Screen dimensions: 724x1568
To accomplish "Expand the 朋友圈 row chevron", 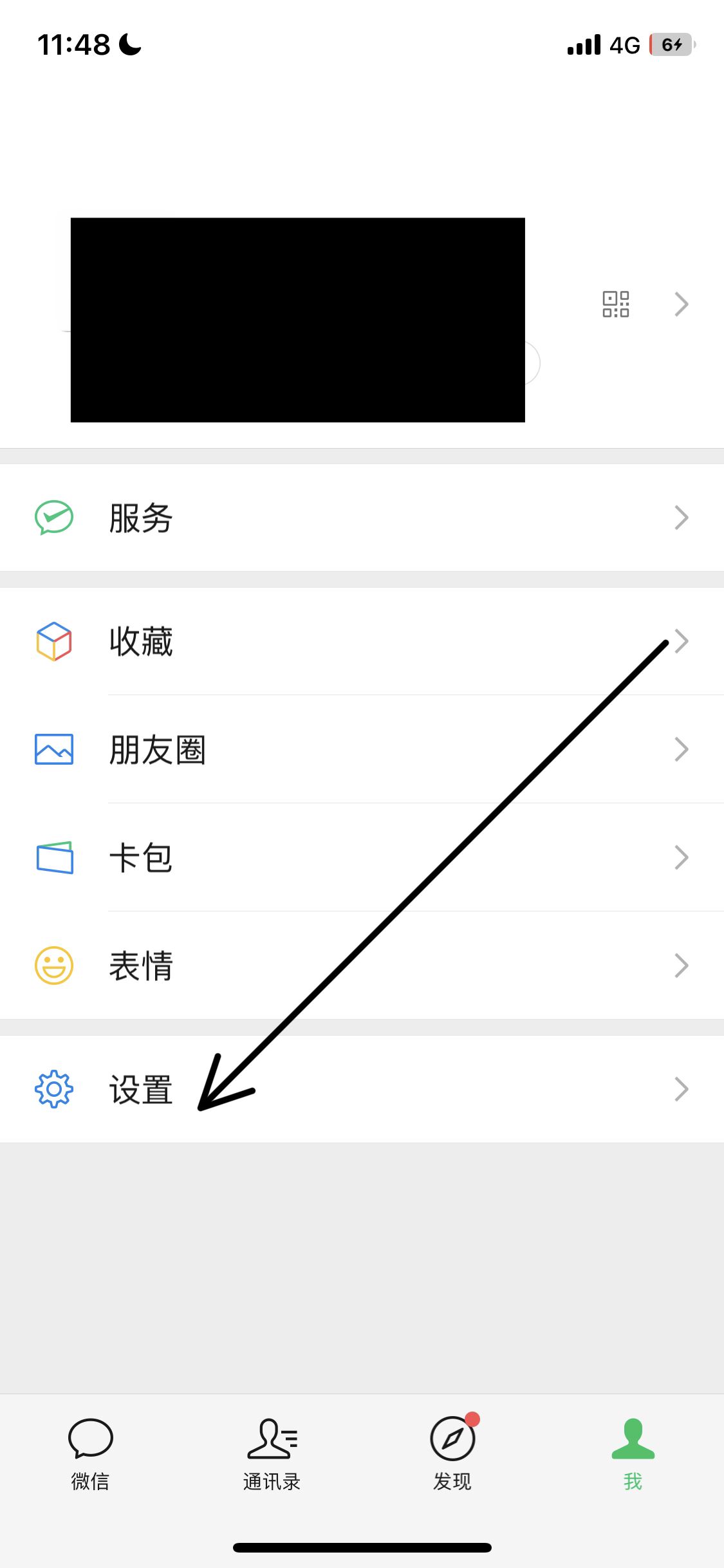I will click(x=681, y=749).
